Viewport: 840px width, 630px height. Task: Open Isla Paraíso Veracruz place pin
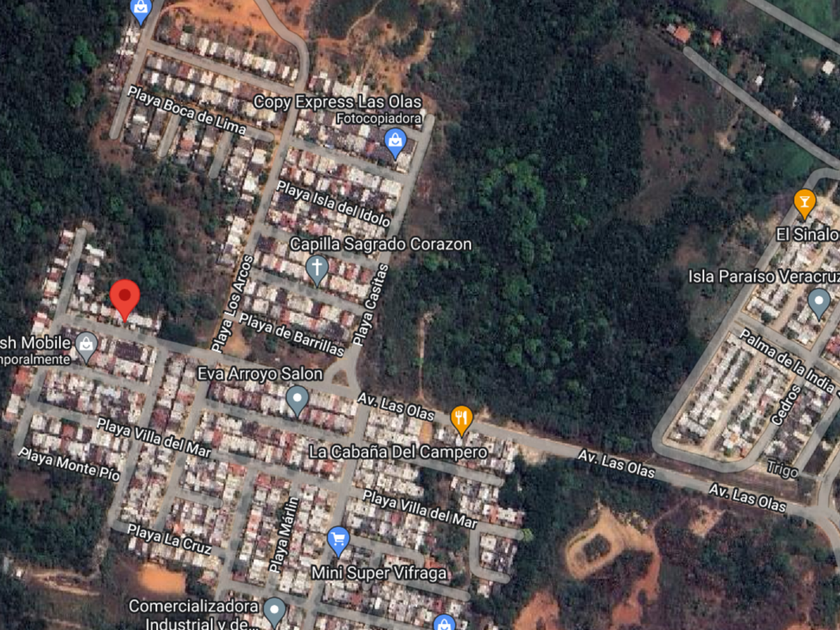click(x=819, y=303)
